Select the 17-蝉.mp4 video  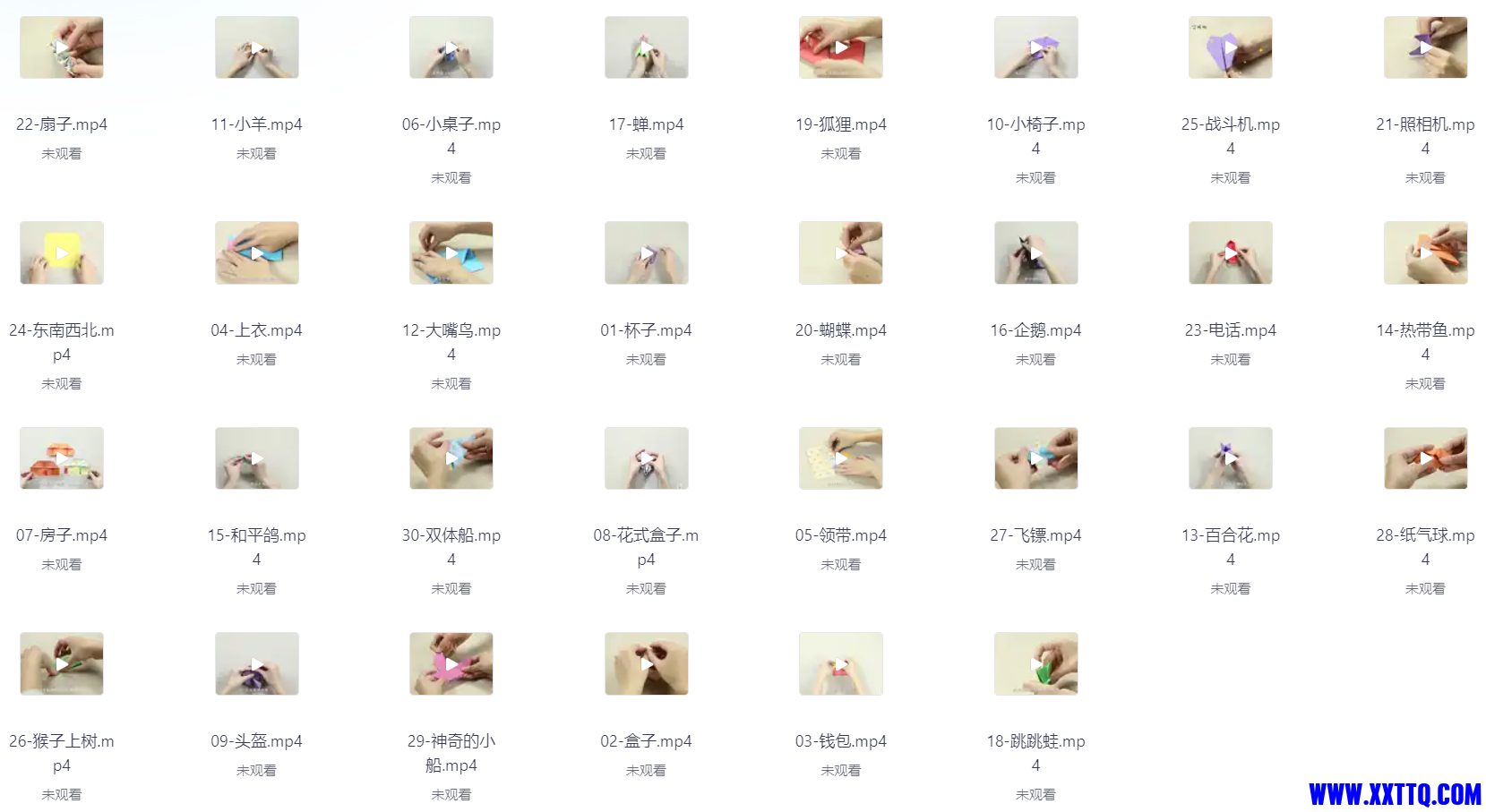point(646,47)
